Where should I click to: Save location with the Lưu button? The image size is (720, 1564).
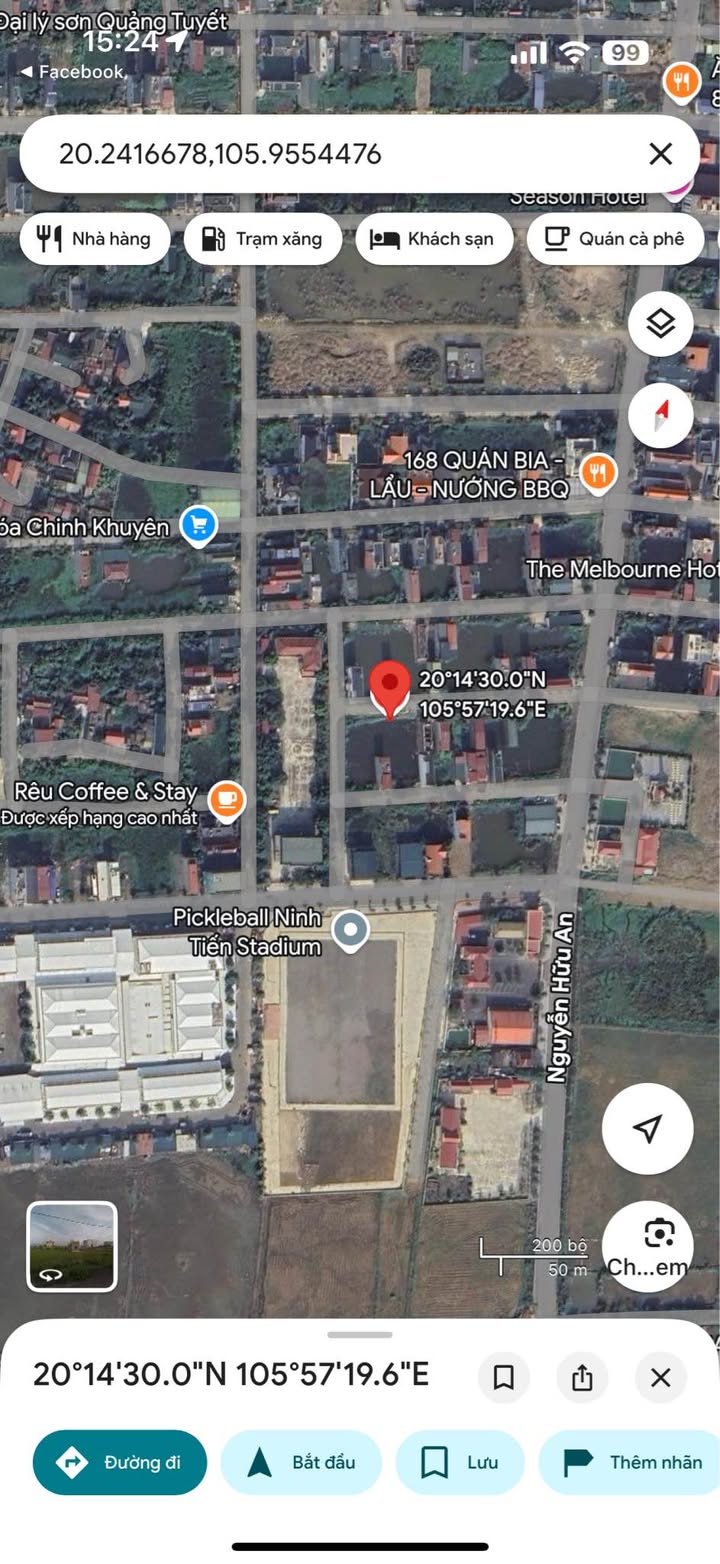point(460,1462)
